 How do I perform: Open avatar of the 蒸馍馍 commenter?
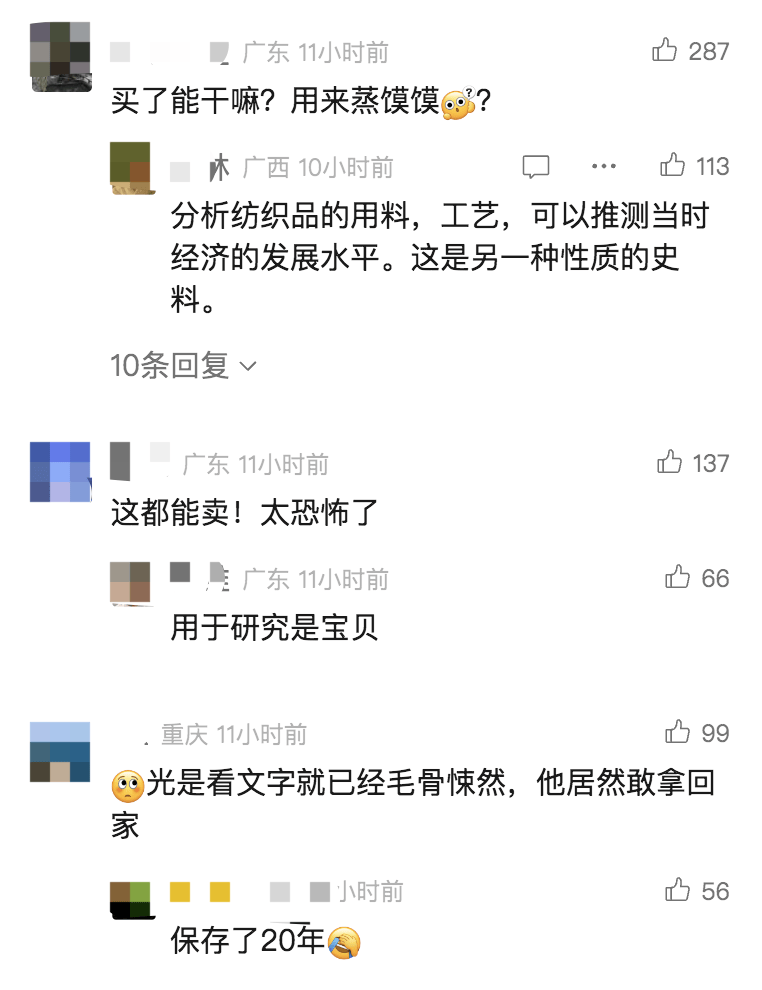(60, 56)
